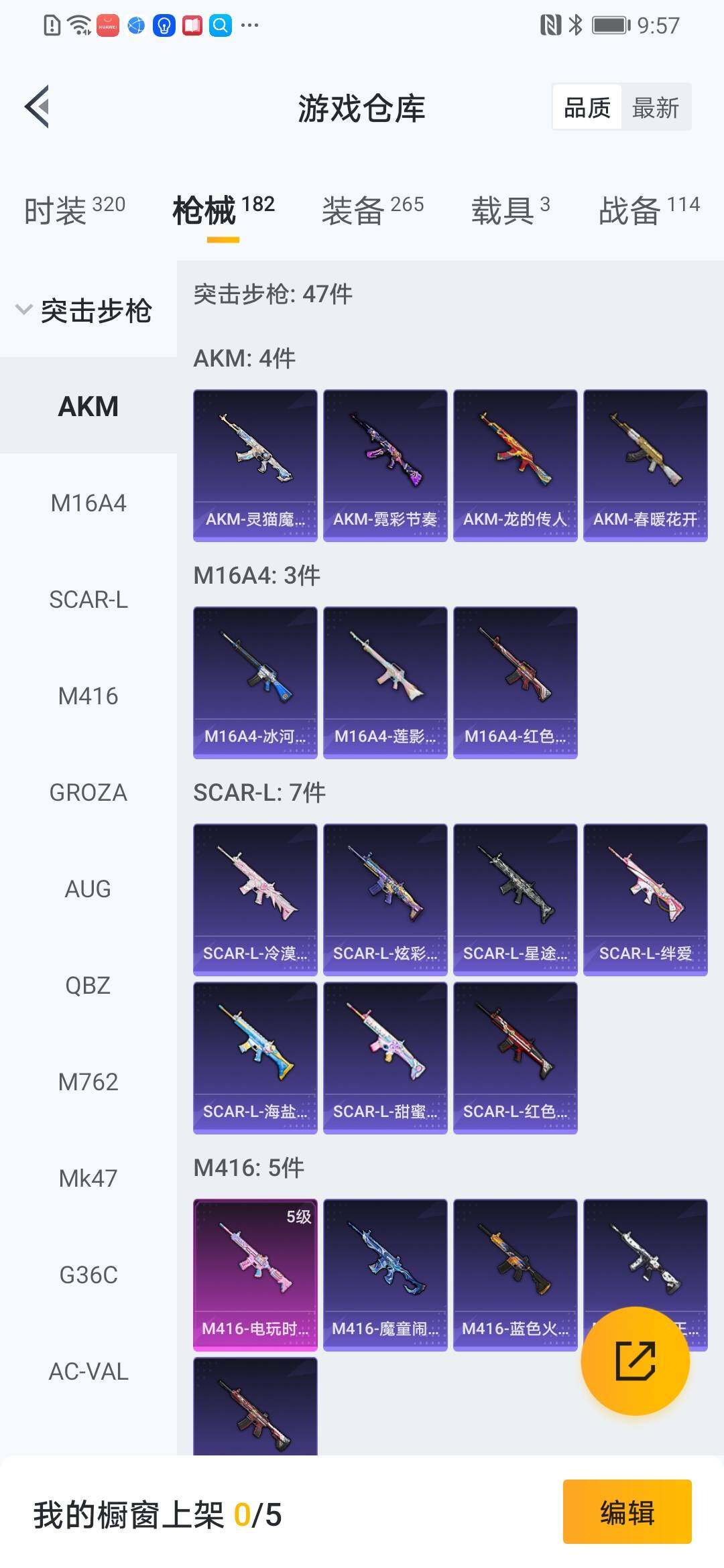The image size is (724, 1568).
Task: Switch to the 装备 tab
Action: [x=373, y=210]
